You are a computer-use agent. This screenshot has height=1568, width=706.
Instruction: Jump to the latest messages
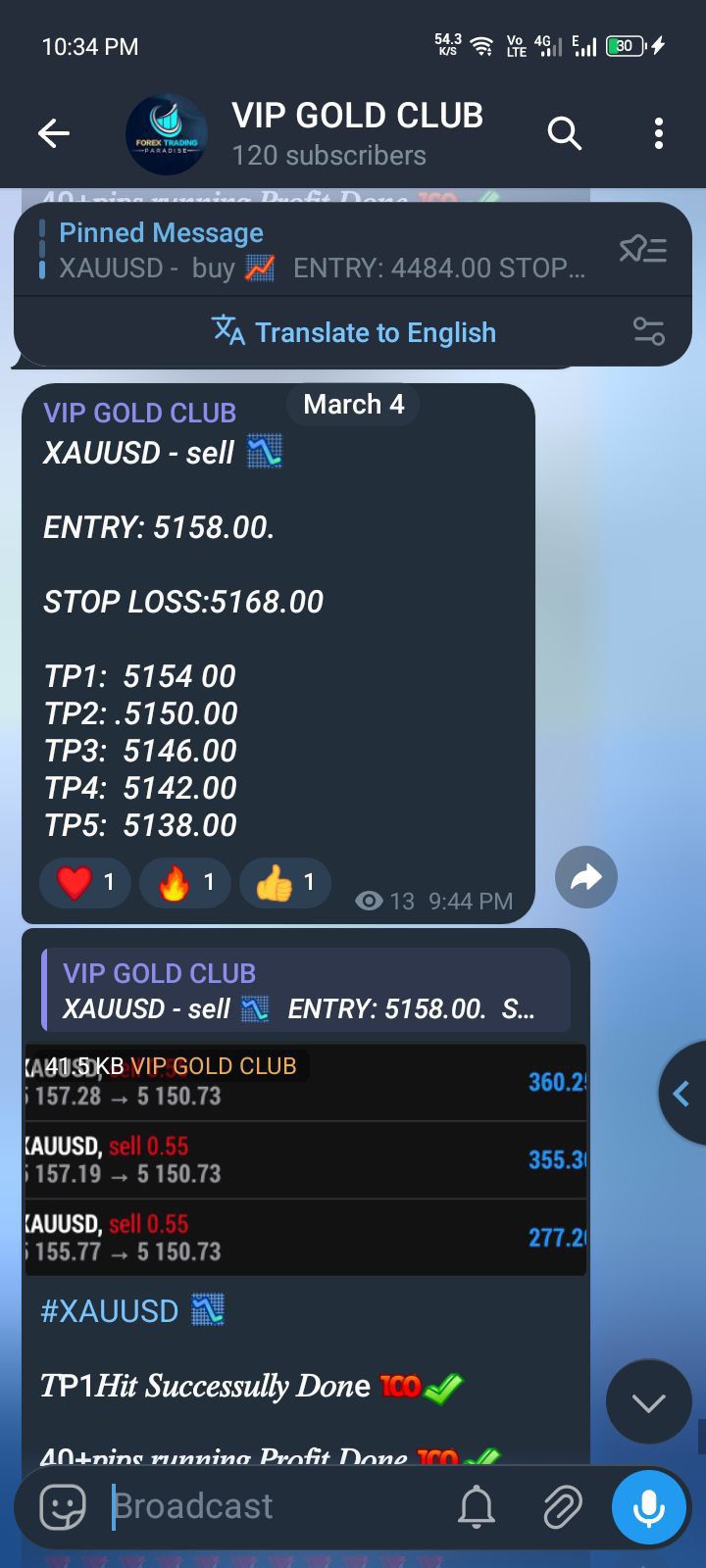[x=648, y=1402]
